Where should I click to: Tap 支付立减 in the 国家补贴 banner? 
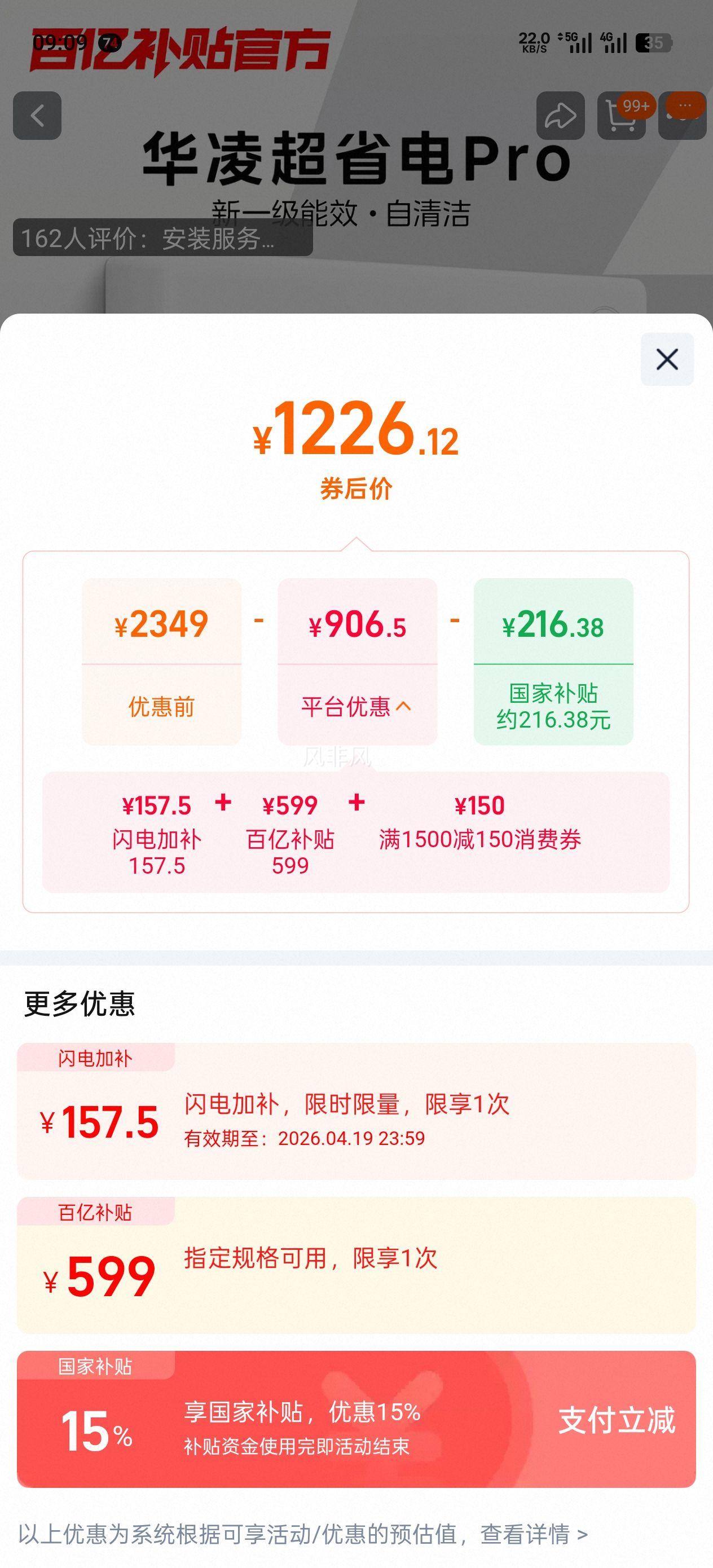point(617,1421)
